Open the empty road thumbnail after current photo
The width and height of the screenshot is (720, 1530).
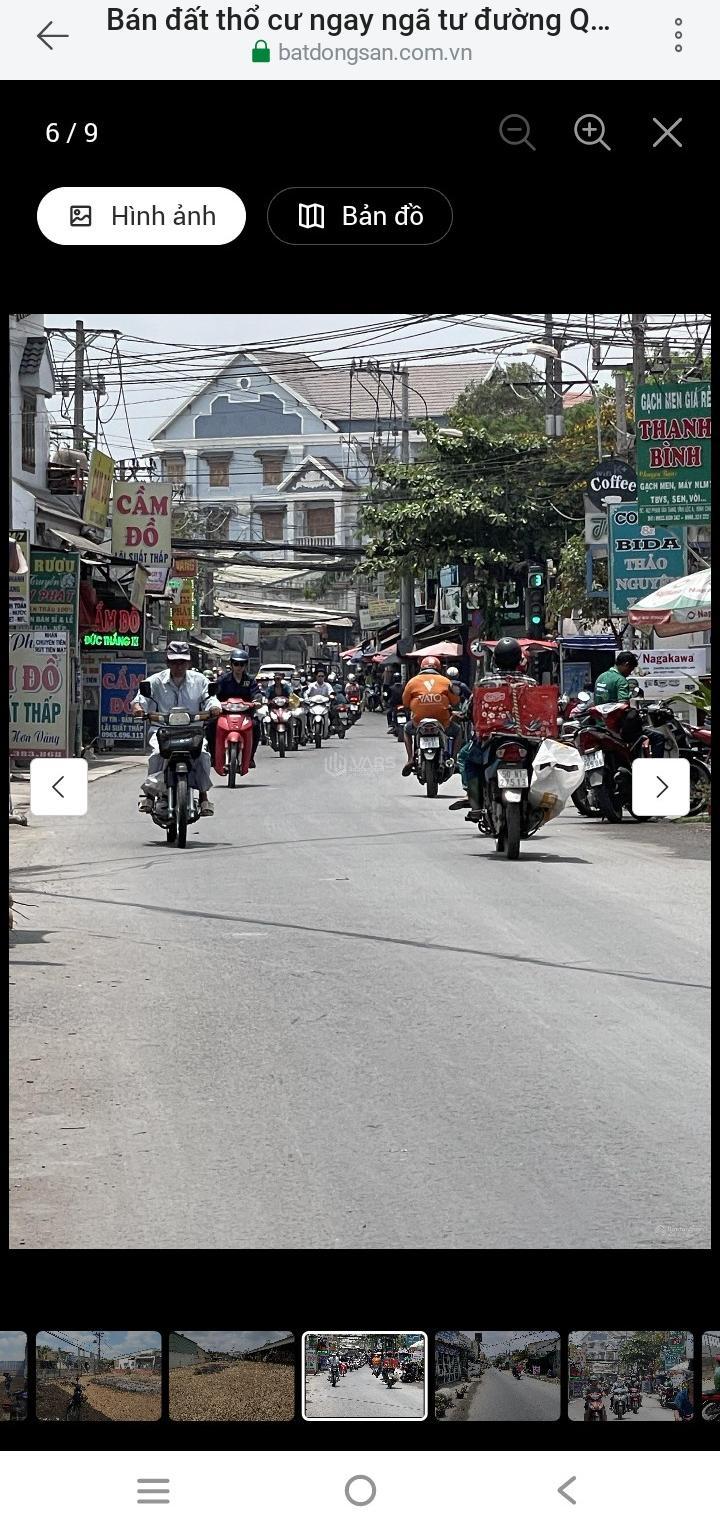498,1376
